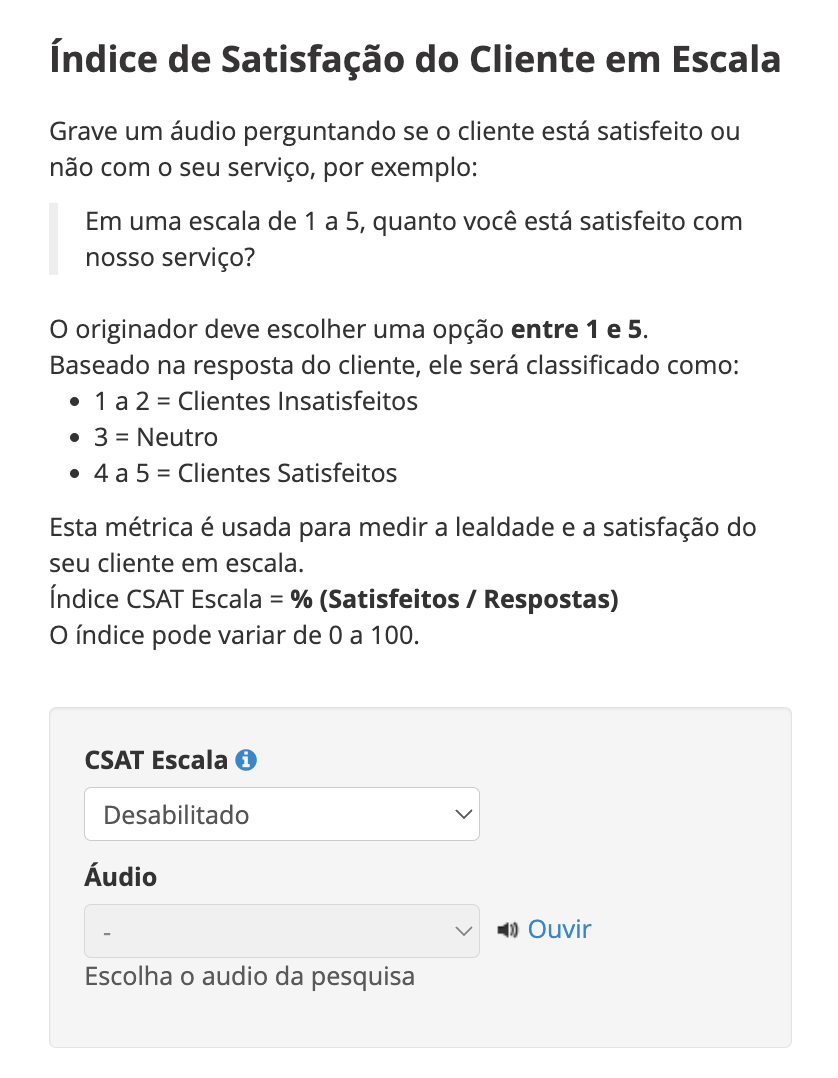Expand the Áudio dropdown showing the dash

click(x=282, y=930)
